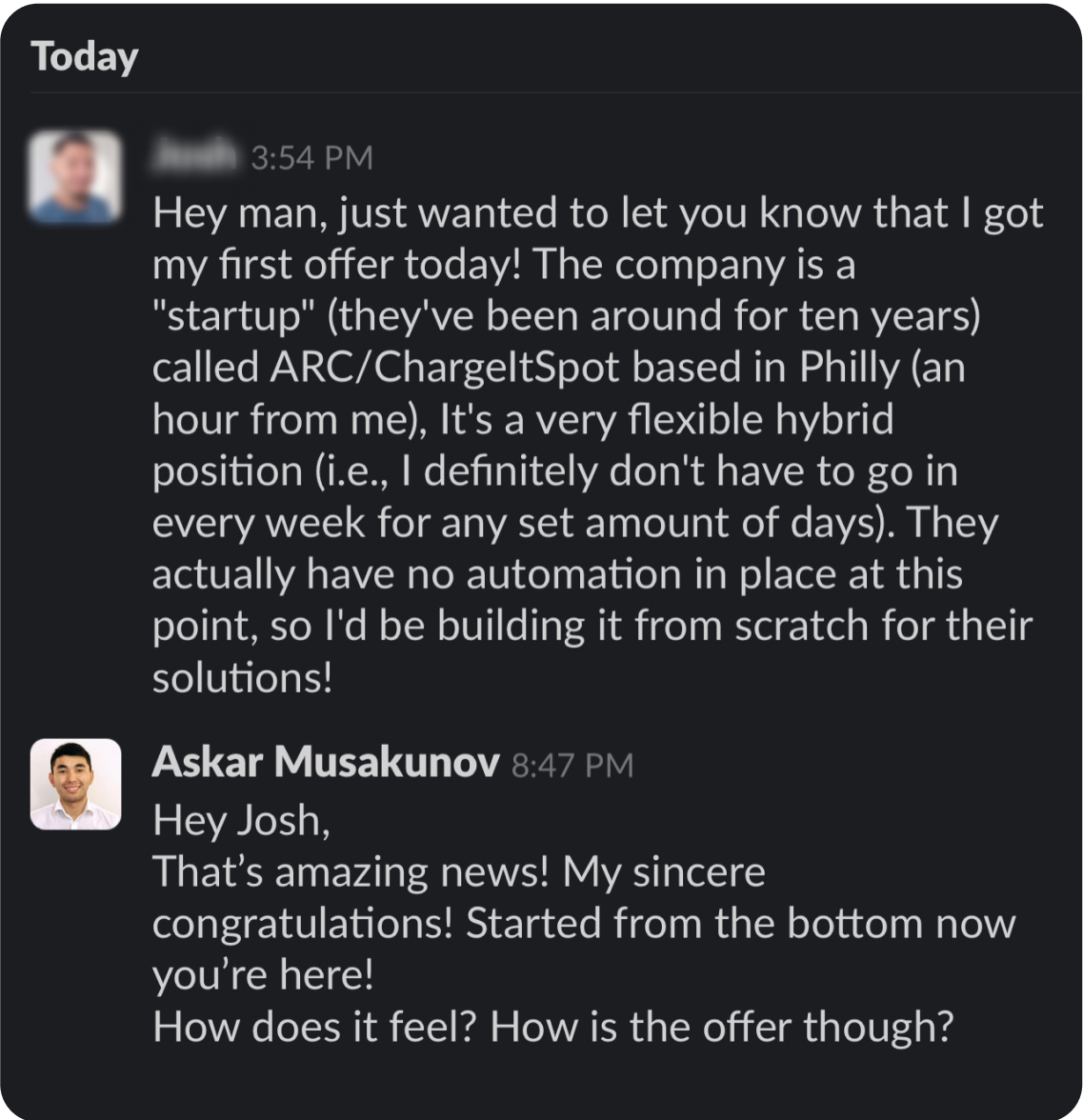Open Askar Musakunov's profile picture
Viewport: 1083px width, 1120px height.
(75, 784)
